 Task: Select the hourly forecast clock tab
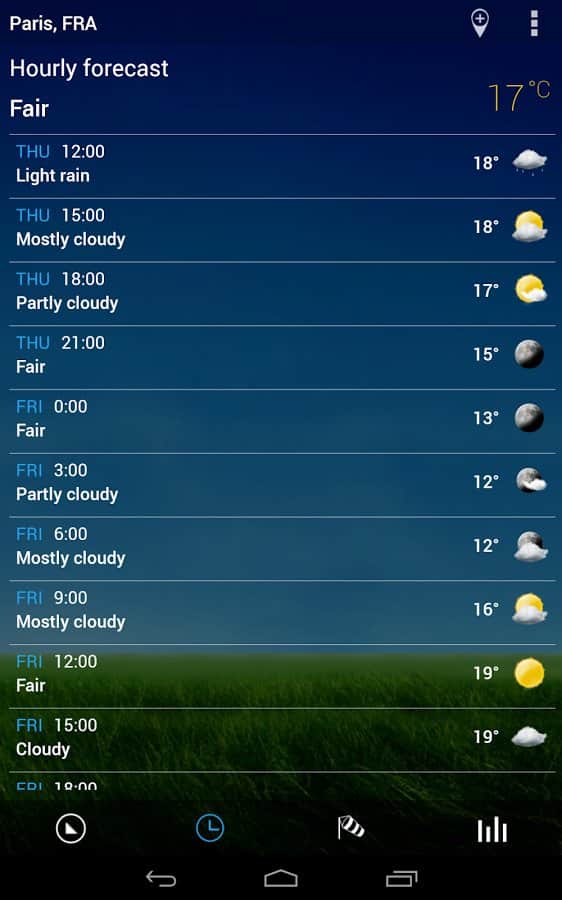pos(210,828)
